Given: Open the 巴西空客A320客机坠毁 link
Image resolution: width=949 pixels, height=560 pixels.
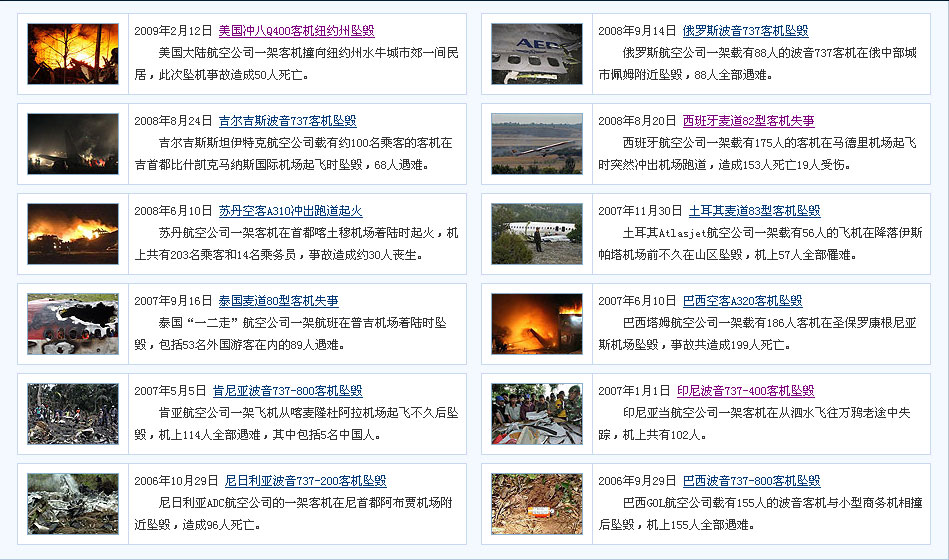Looking at the screenshot, I should (742, 301).
